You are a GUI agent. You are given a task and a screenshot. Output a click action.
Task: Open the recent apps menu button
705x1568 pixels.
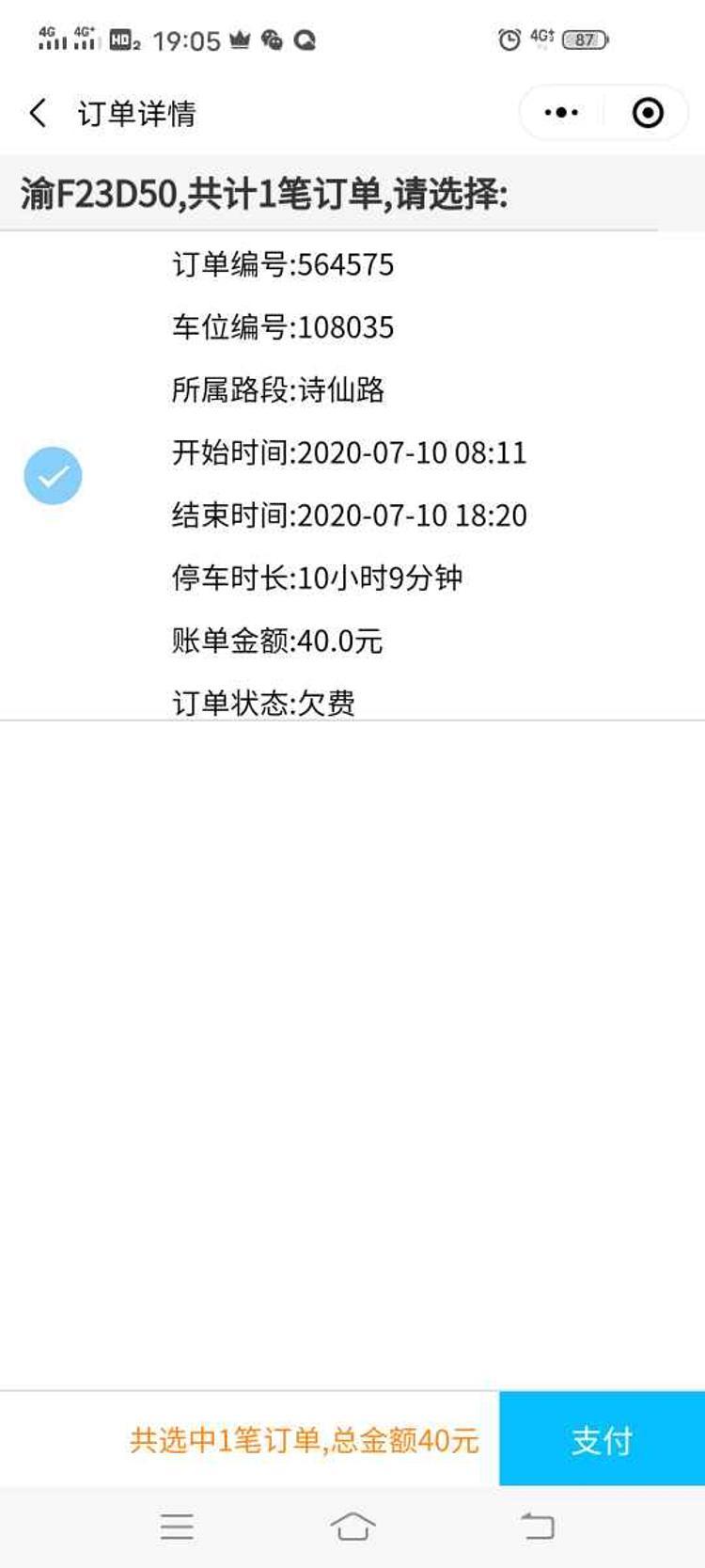(x=177, y=1526)
